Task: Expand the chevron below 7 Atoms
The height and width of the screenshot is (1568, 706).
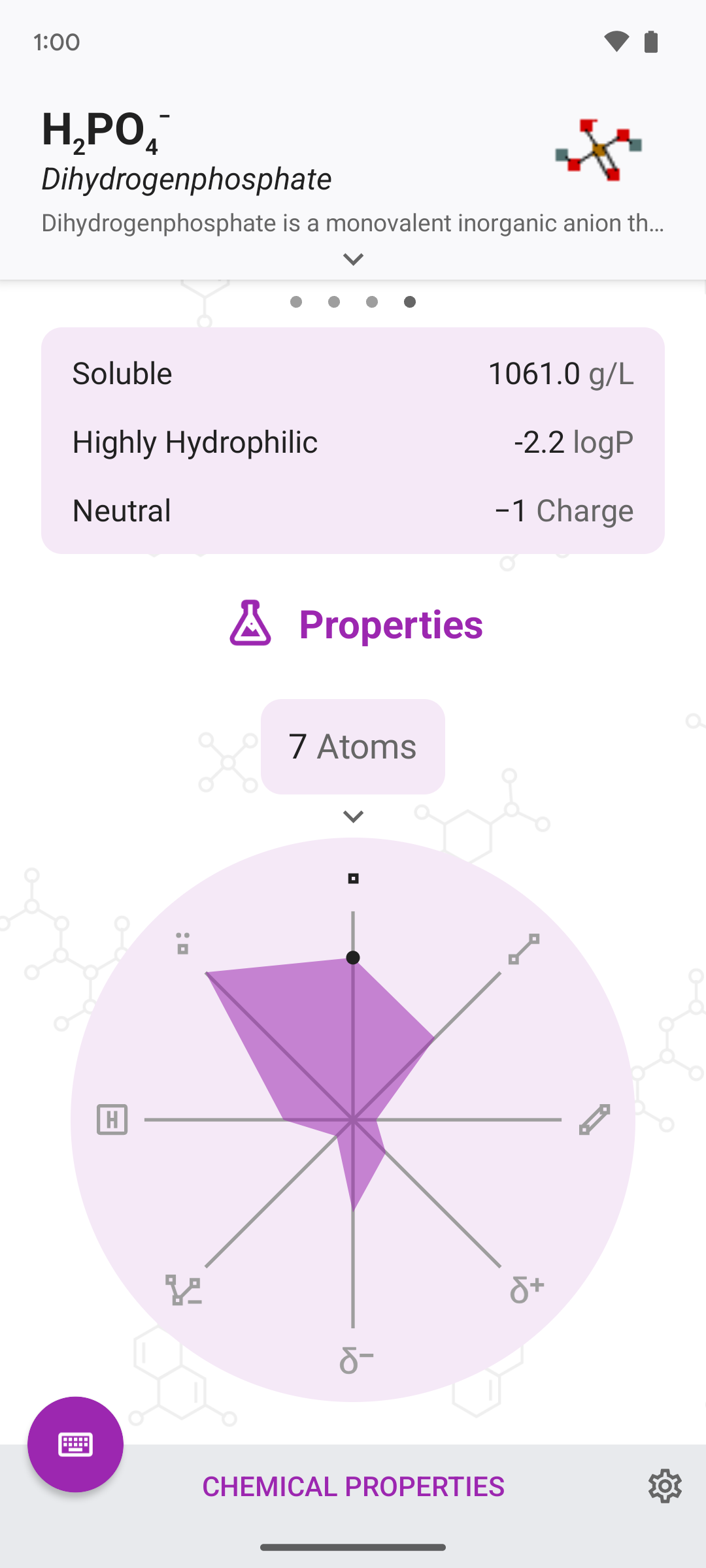Action: pos(353,817)
